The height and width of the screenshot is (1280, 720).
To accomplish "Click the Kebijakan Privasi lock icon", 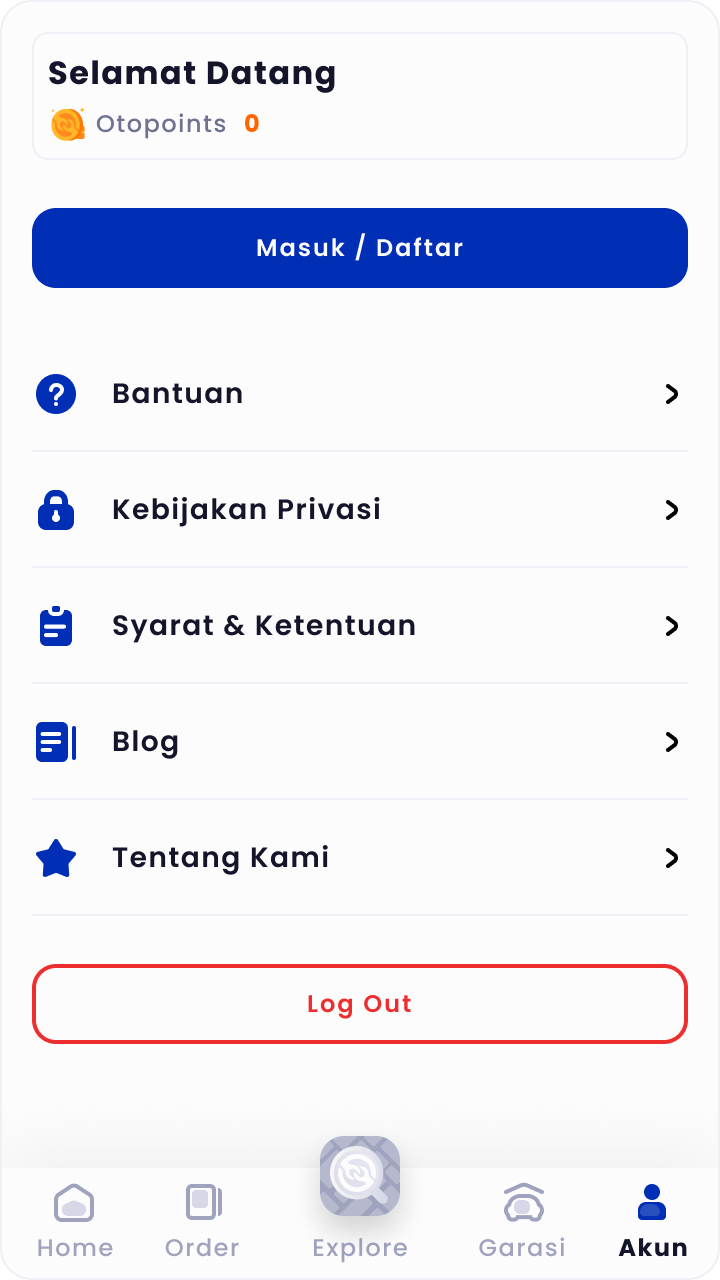I will point(56,509).
